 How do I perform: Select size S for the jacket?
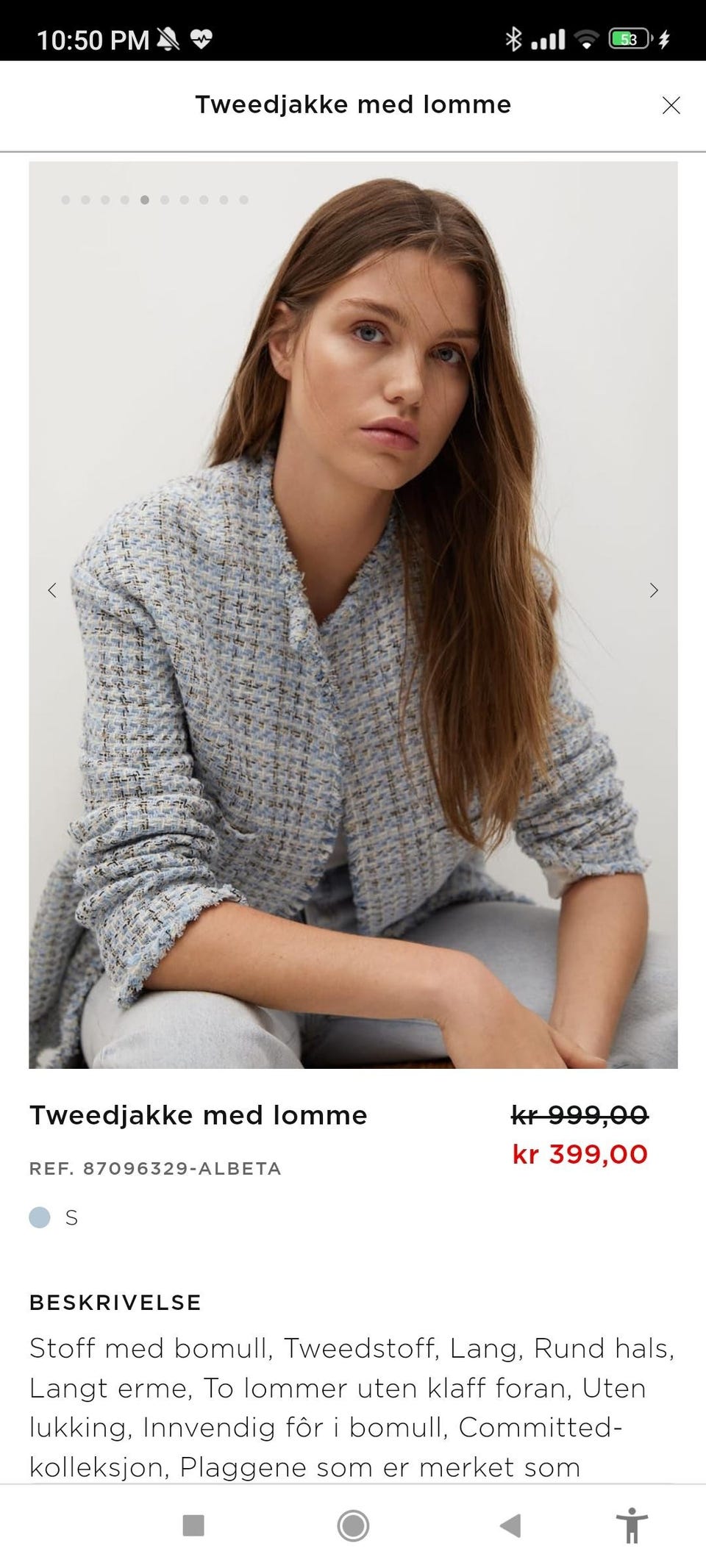(x=71, y=1217)
